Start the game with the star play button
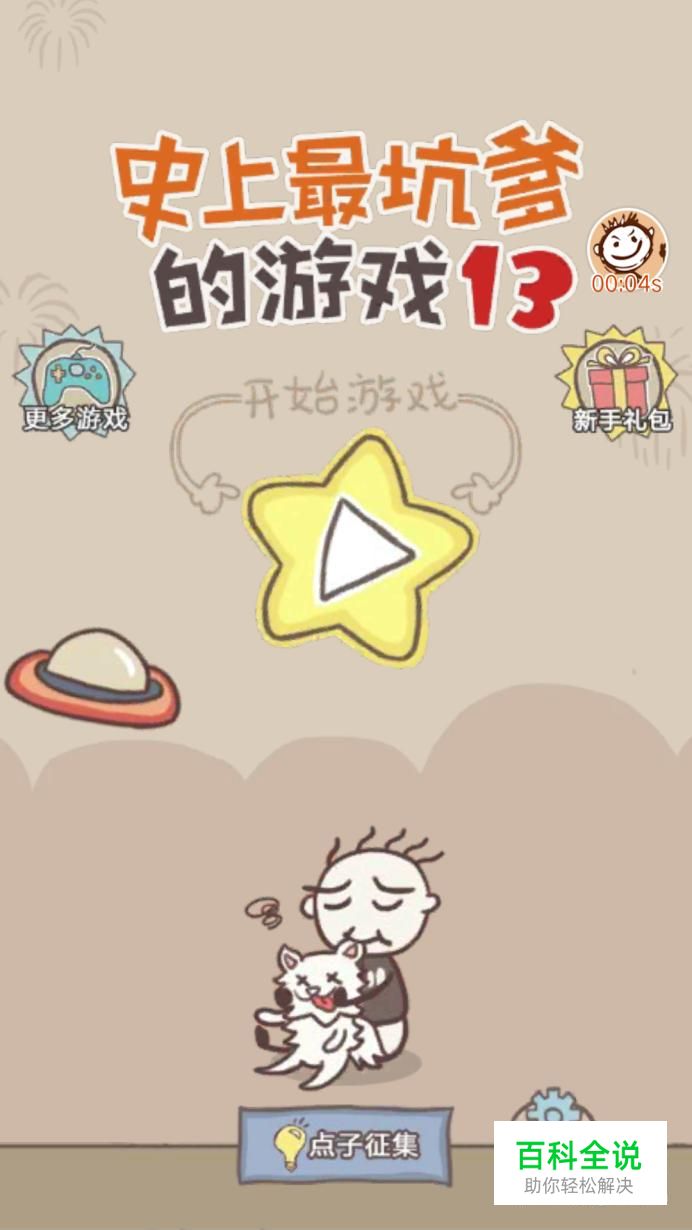 click(360, 549)
